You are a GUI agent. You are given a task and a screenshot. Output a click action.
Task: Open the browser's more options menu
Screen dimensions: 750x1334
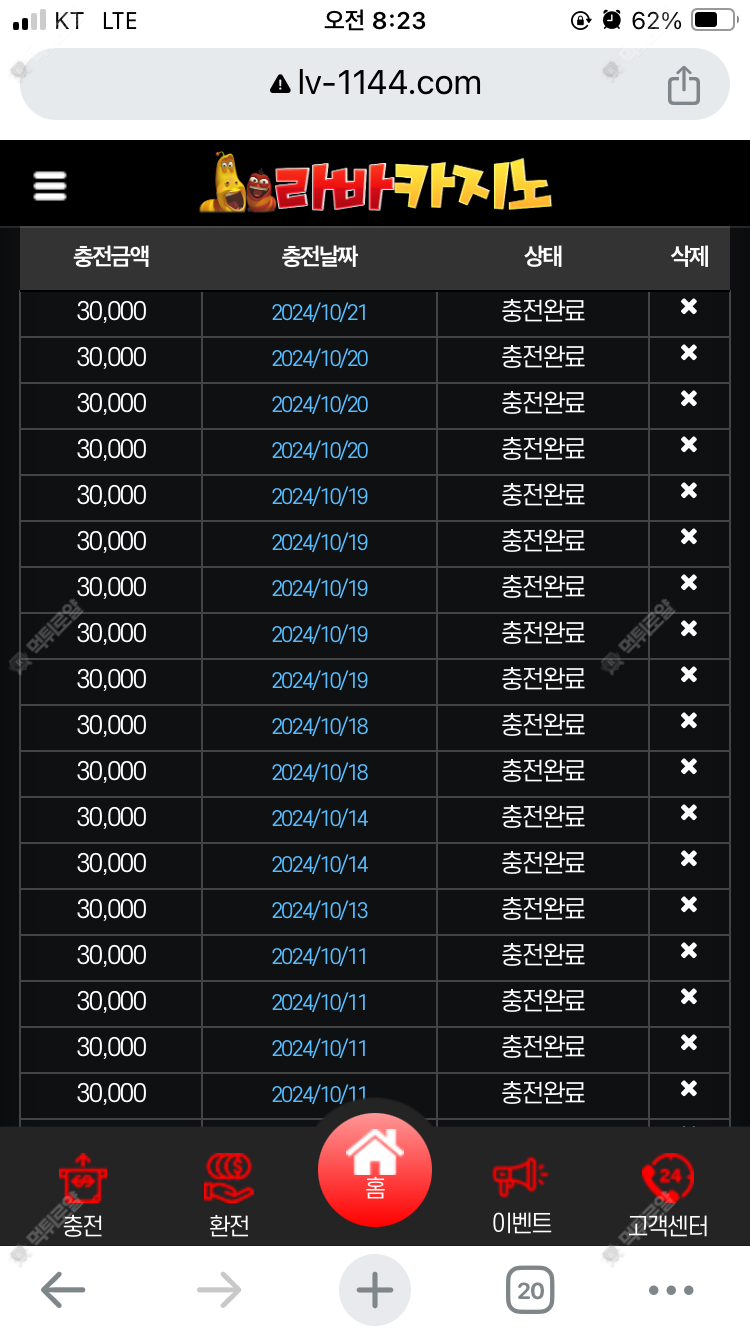[671, 1290]
